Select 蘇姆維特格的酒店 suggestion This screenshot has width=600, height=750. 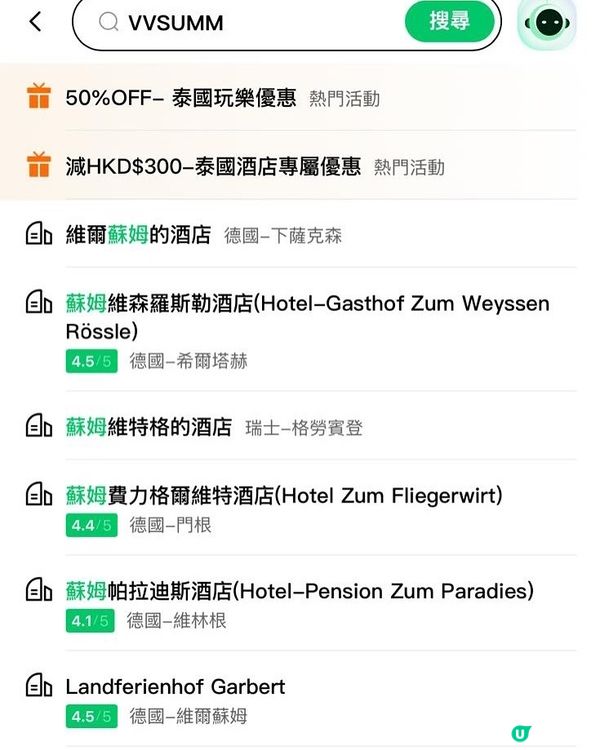tap(148, 428)
